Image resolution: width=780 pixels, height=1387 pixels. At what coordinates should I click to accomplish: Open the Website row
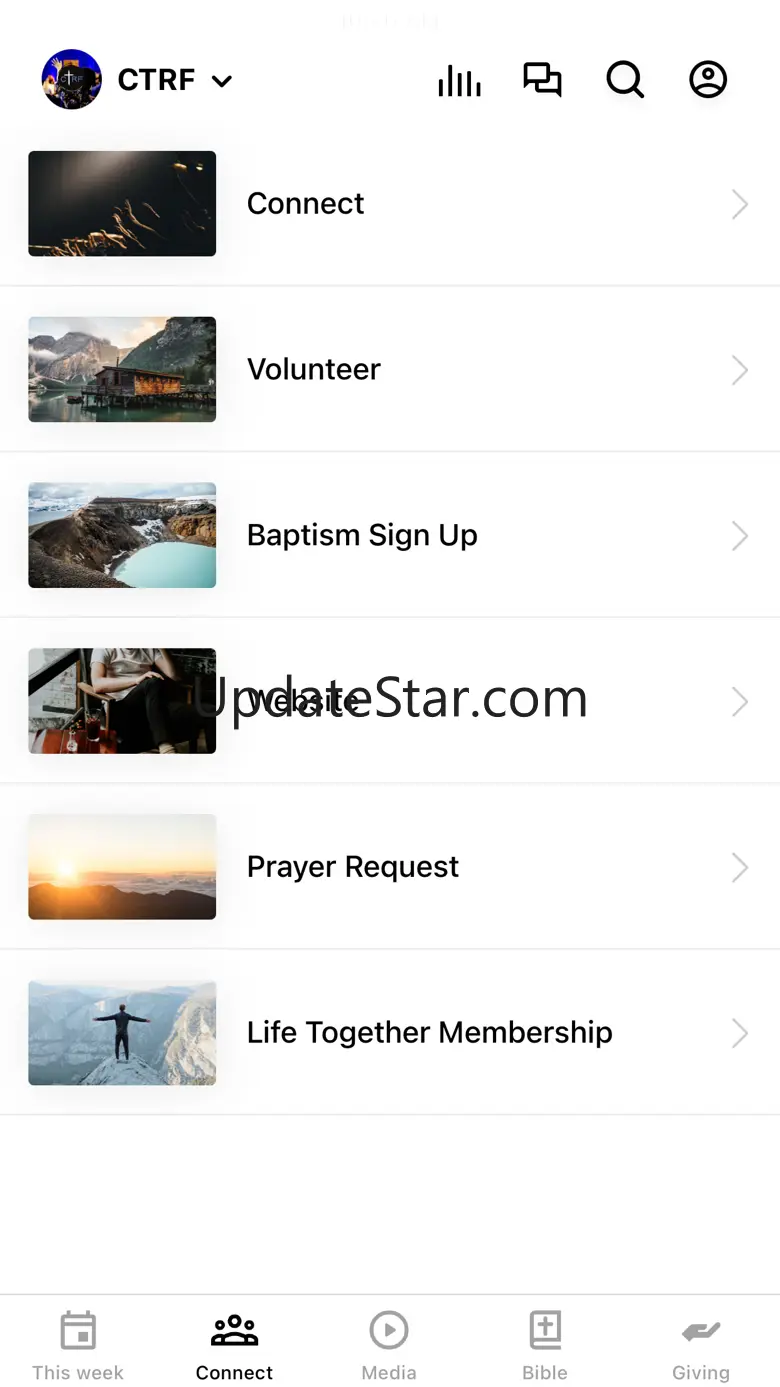click(x=390, y=701)
